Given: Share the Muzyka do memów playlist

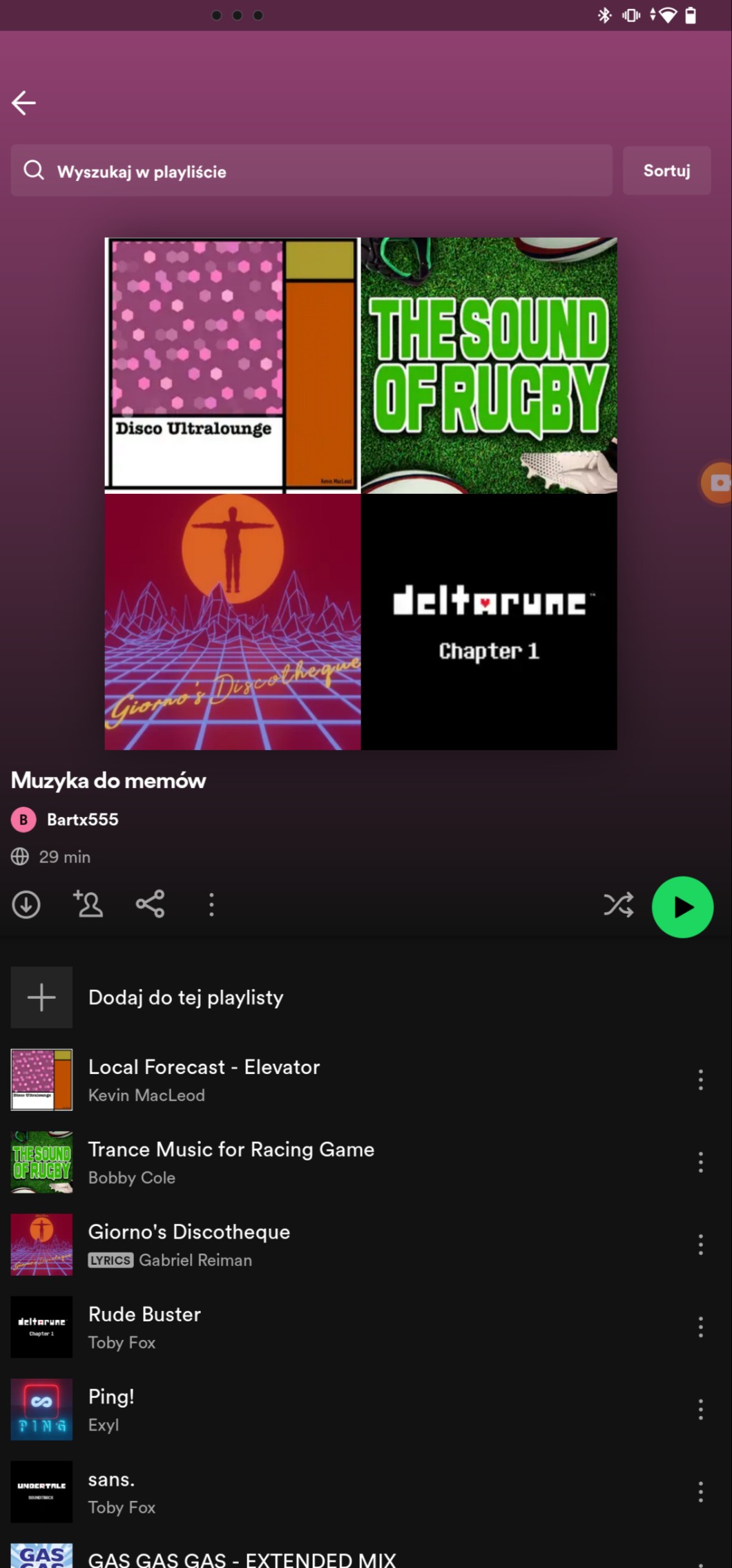Looking at the screenshot, I should click(x=150, y=904).
